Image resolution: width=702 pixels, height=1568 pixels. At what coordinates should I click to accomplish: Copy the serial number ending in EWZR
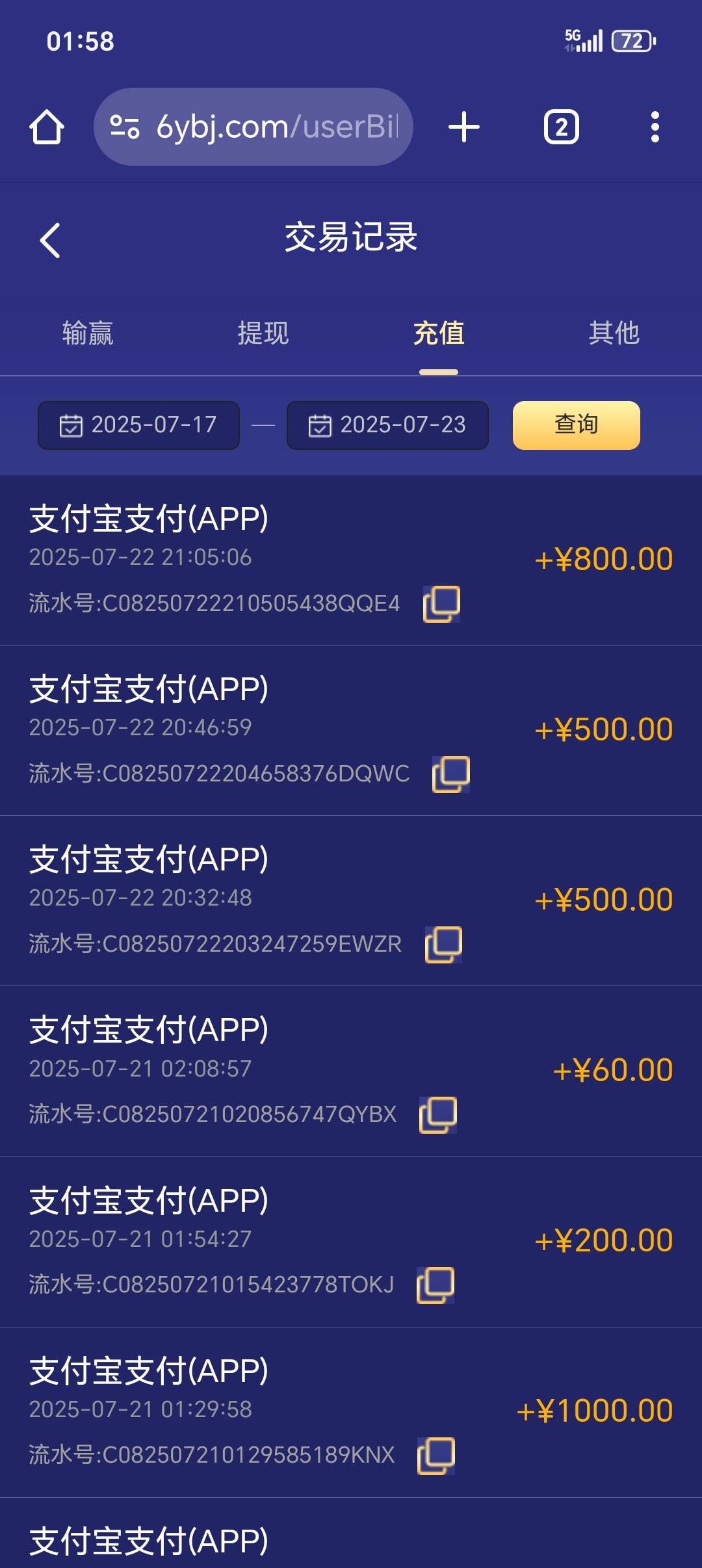pos(443,945)
